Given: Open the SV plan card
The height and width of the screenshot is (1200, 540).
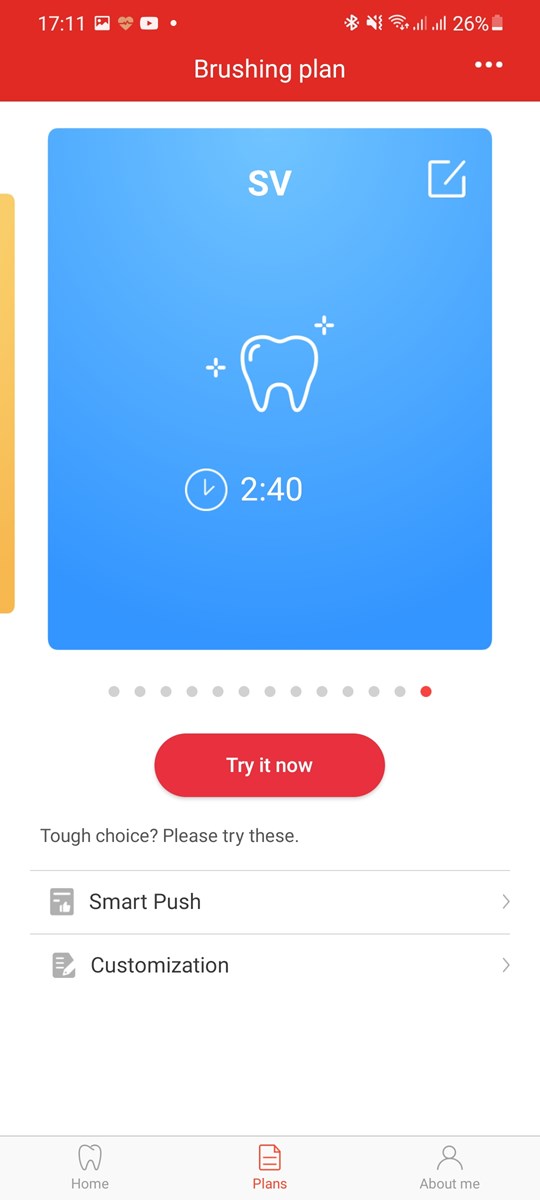Looking at the screenshot, I should click(x=270, y=389).
